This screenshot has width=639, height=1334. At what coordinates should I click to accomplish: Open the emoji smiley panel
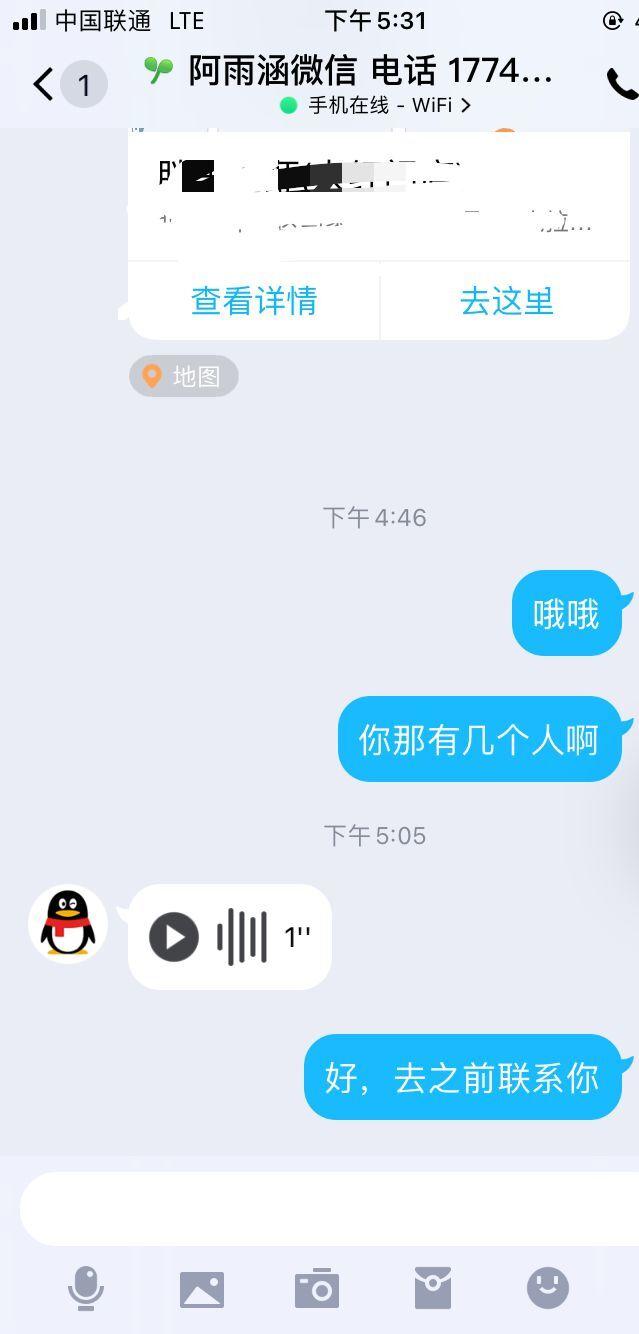(x=548, y=1288)
